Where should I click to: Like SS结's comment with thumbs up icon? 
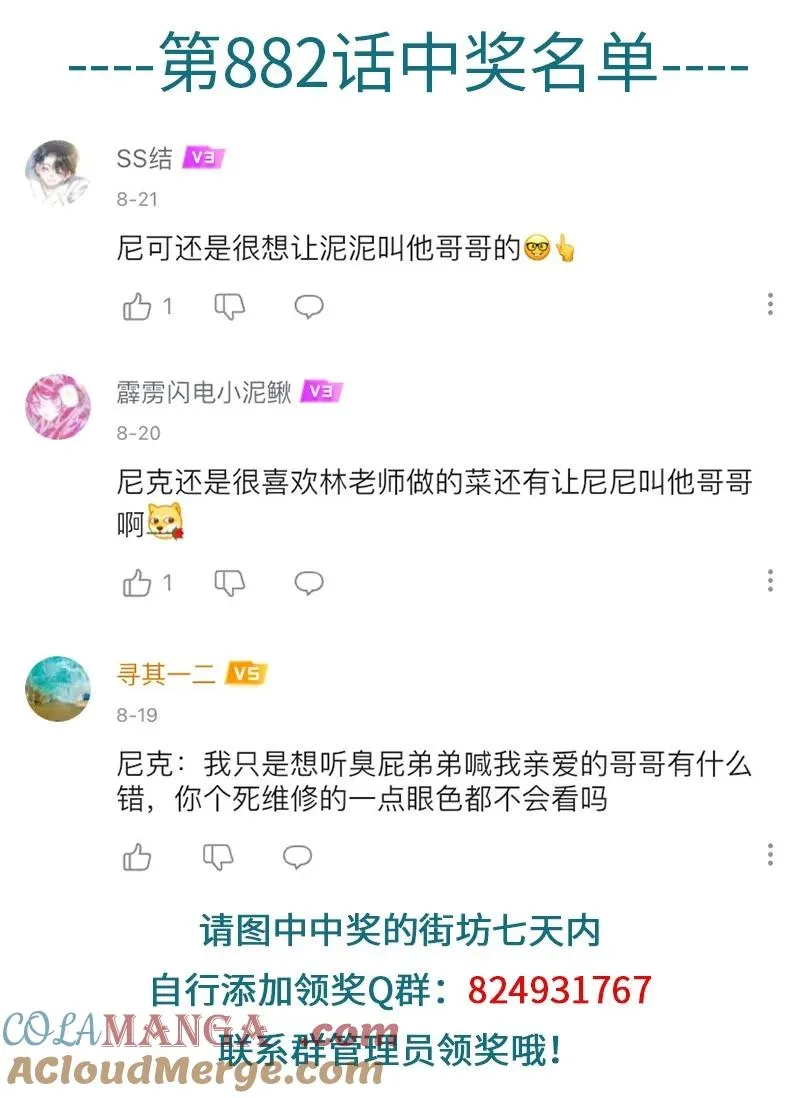coord(138,307)
